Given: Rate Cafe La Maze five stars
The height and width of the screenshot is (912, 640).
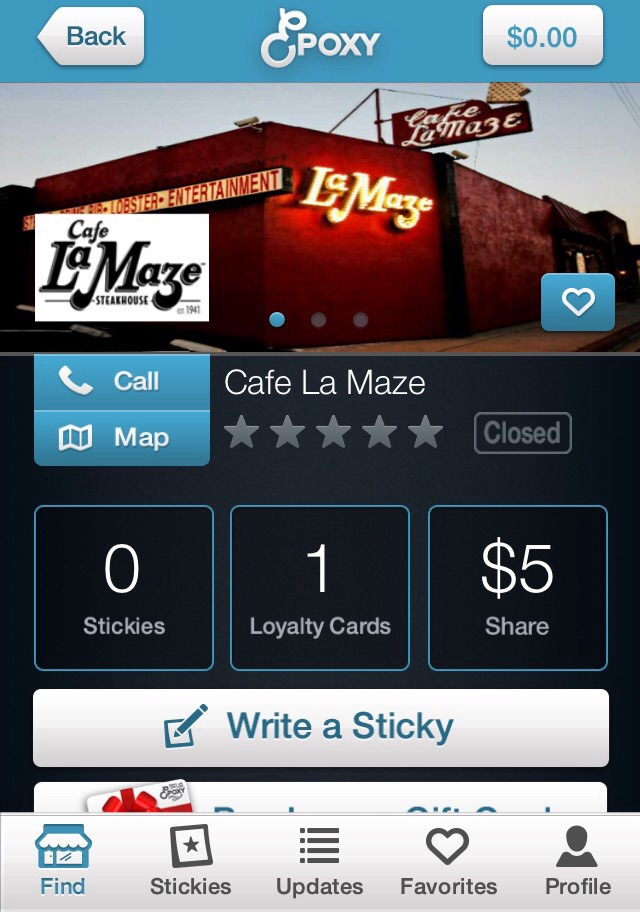Looking at the screenshot, I should tap(426, 433).
